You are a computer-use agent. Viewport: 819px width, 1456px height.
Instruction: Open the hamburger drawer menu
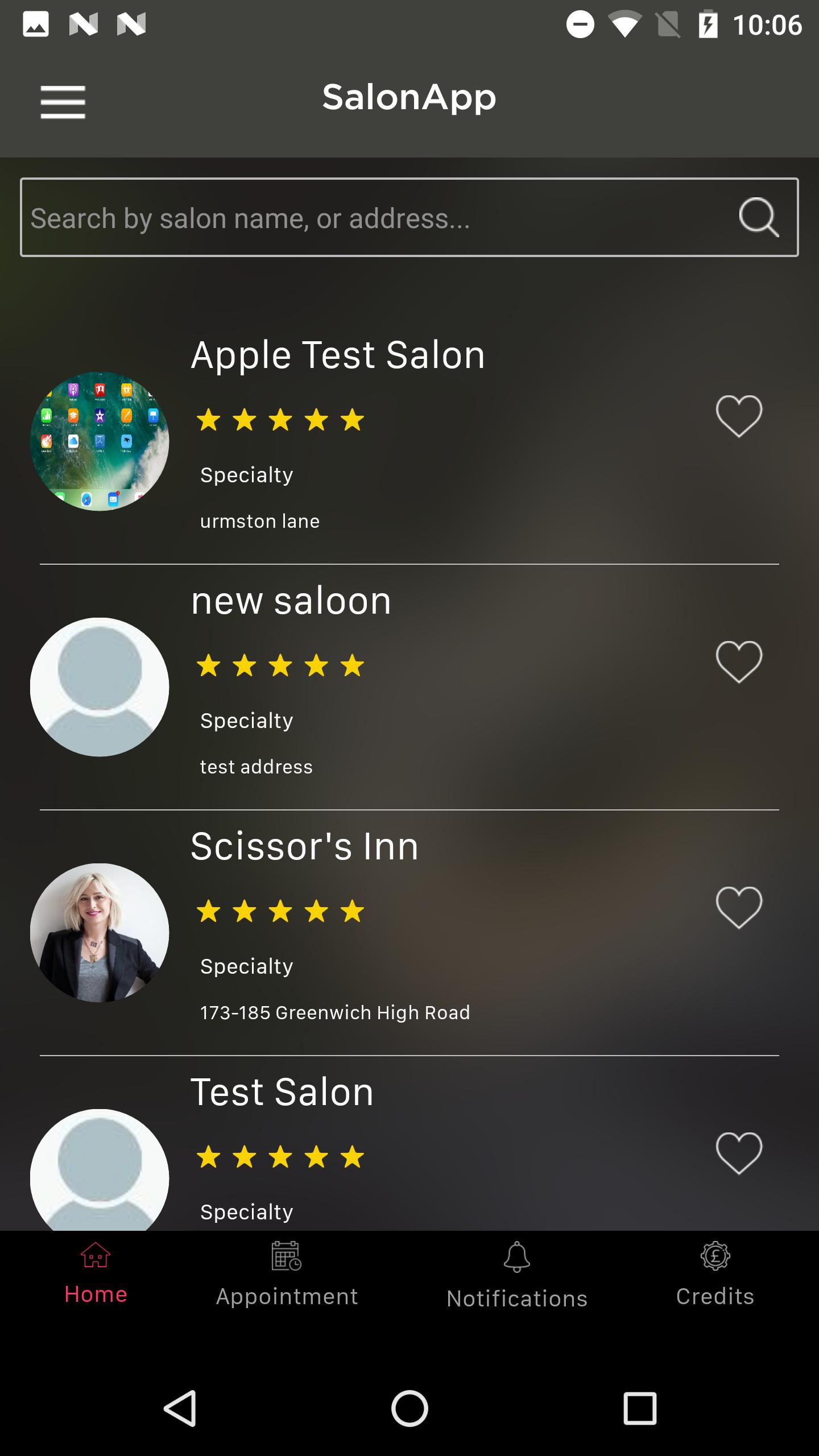pyautogui.click(x=63, y=102)
